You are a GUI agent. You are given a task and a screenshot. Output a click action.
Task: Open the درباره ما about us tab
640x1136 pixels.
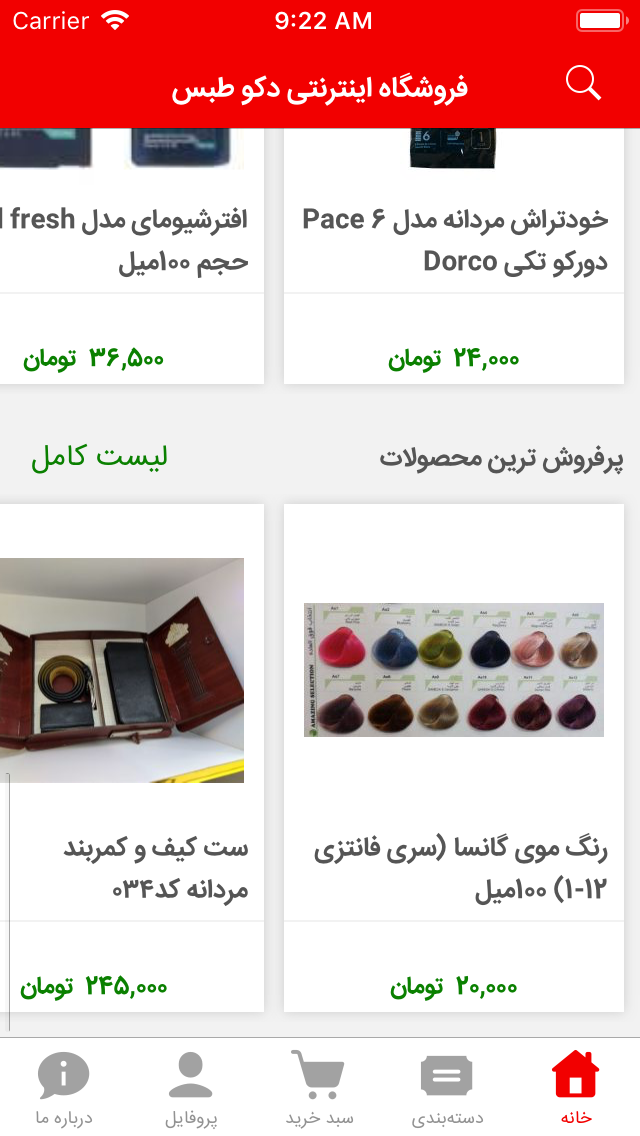tap(63, 1087)
